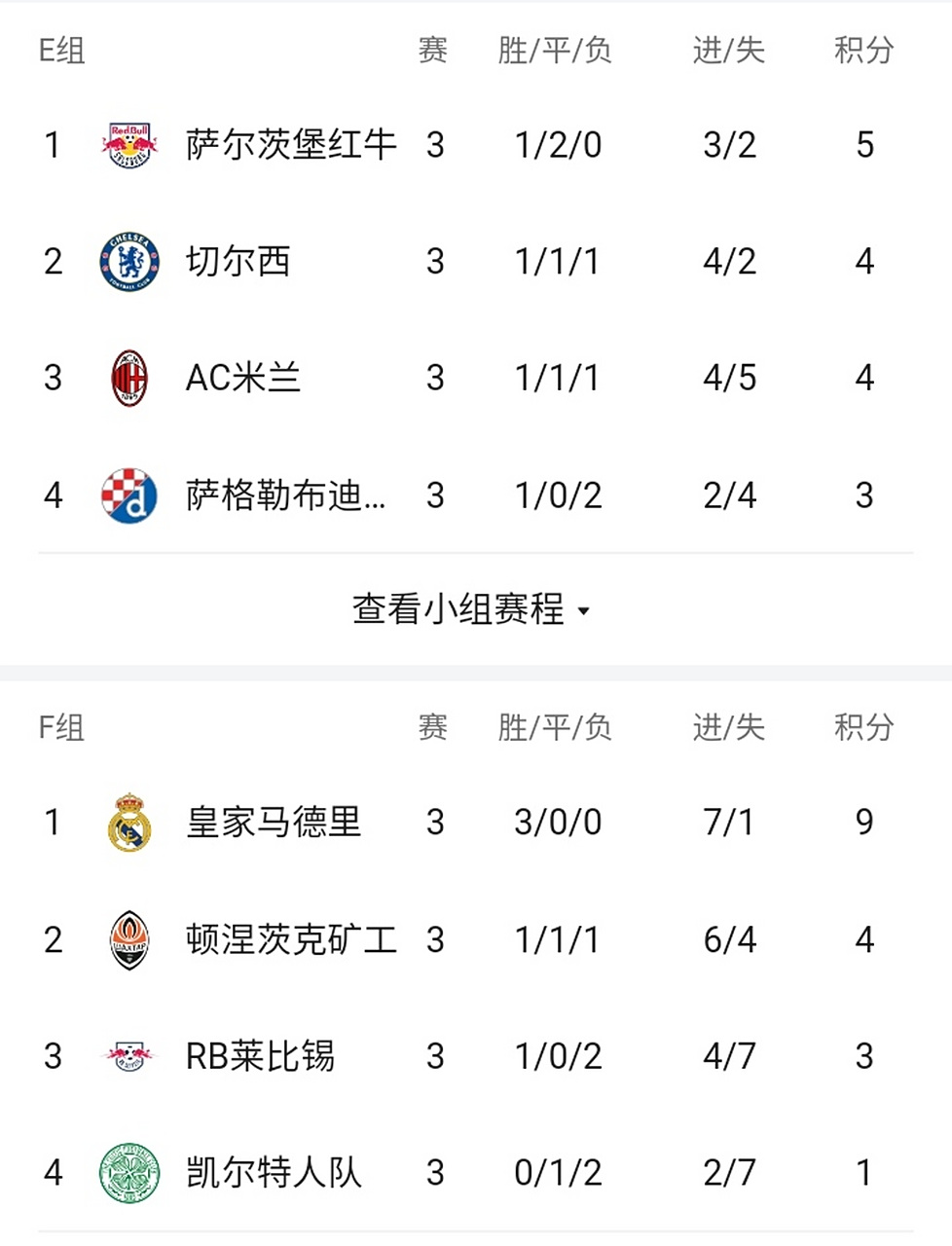Select the Shakhtar Donetsk badge

128,937
